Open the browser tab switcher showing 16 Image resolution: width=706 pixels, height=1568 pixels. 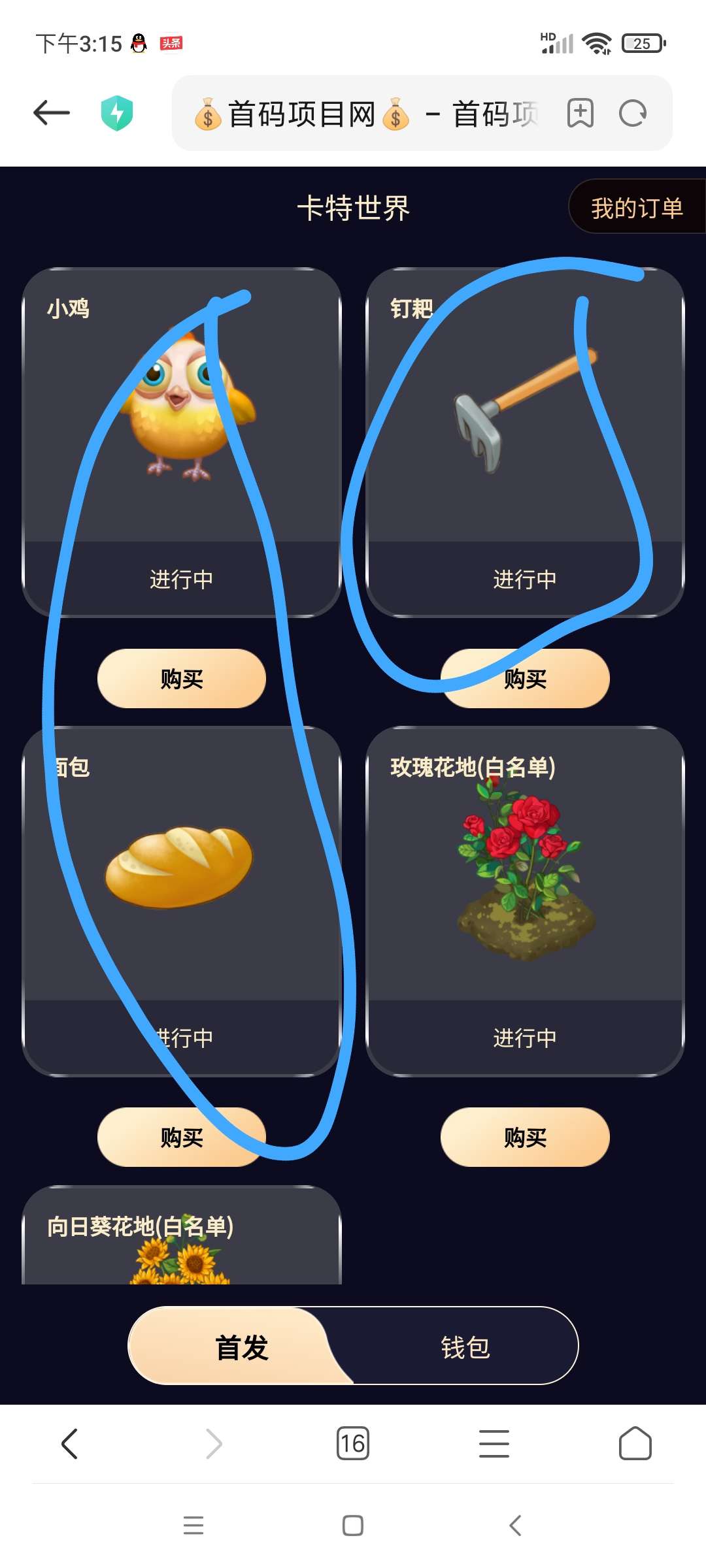[x=353, y=1443]
